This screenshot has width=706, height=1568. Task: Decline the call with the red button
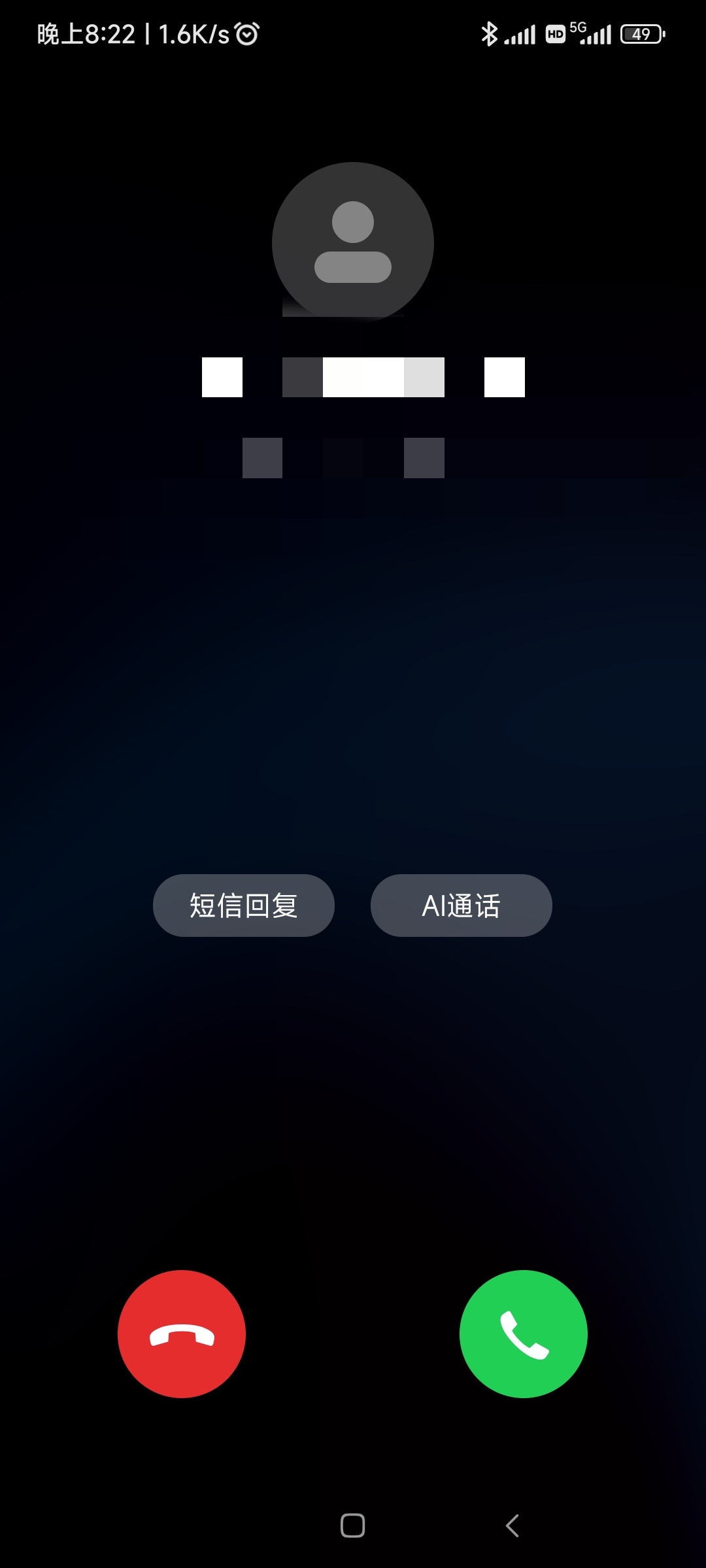point(182,1334)
